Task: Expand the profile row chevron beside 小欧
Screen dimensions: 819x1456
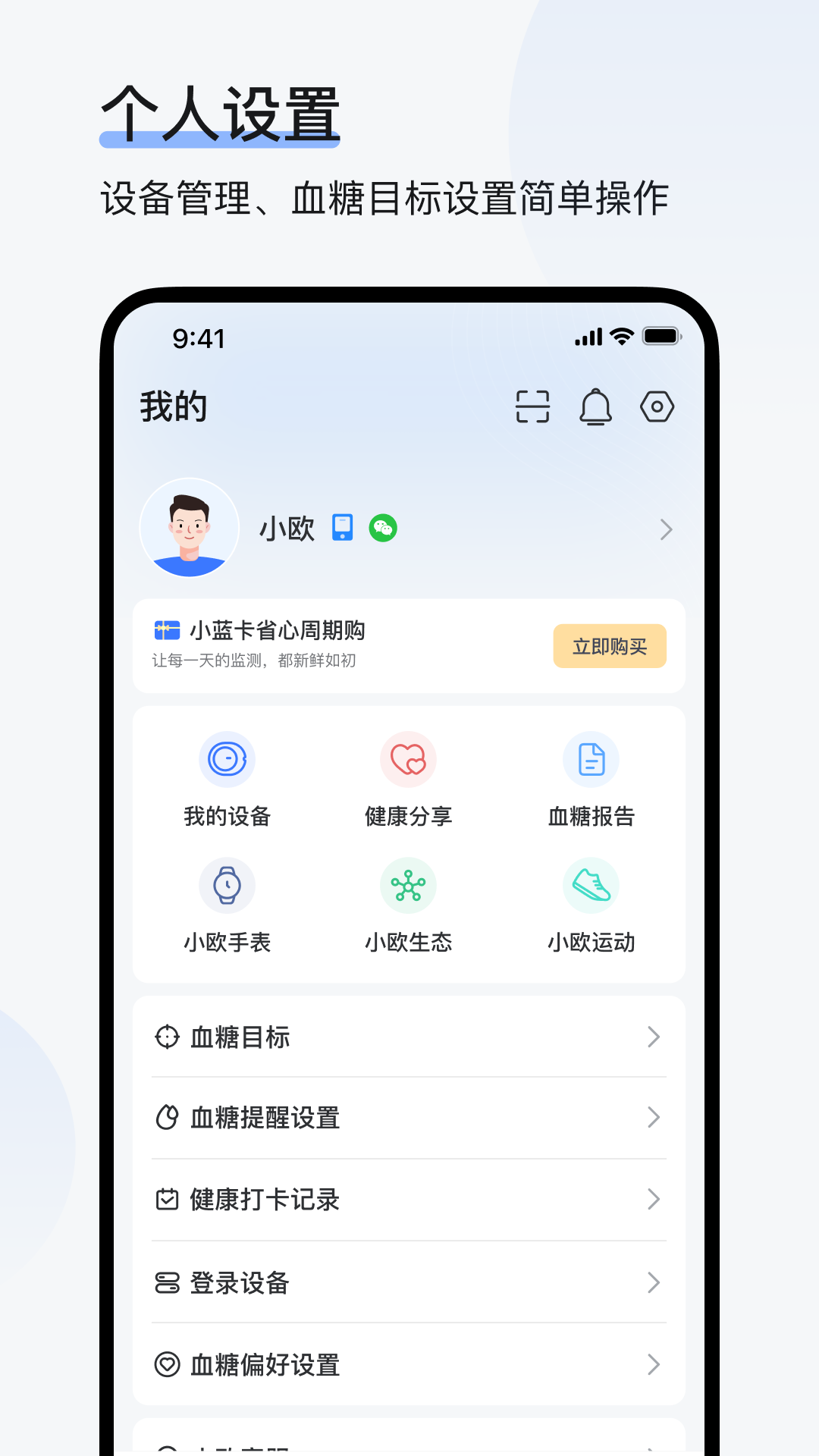Action: click(x=665, y=529)
